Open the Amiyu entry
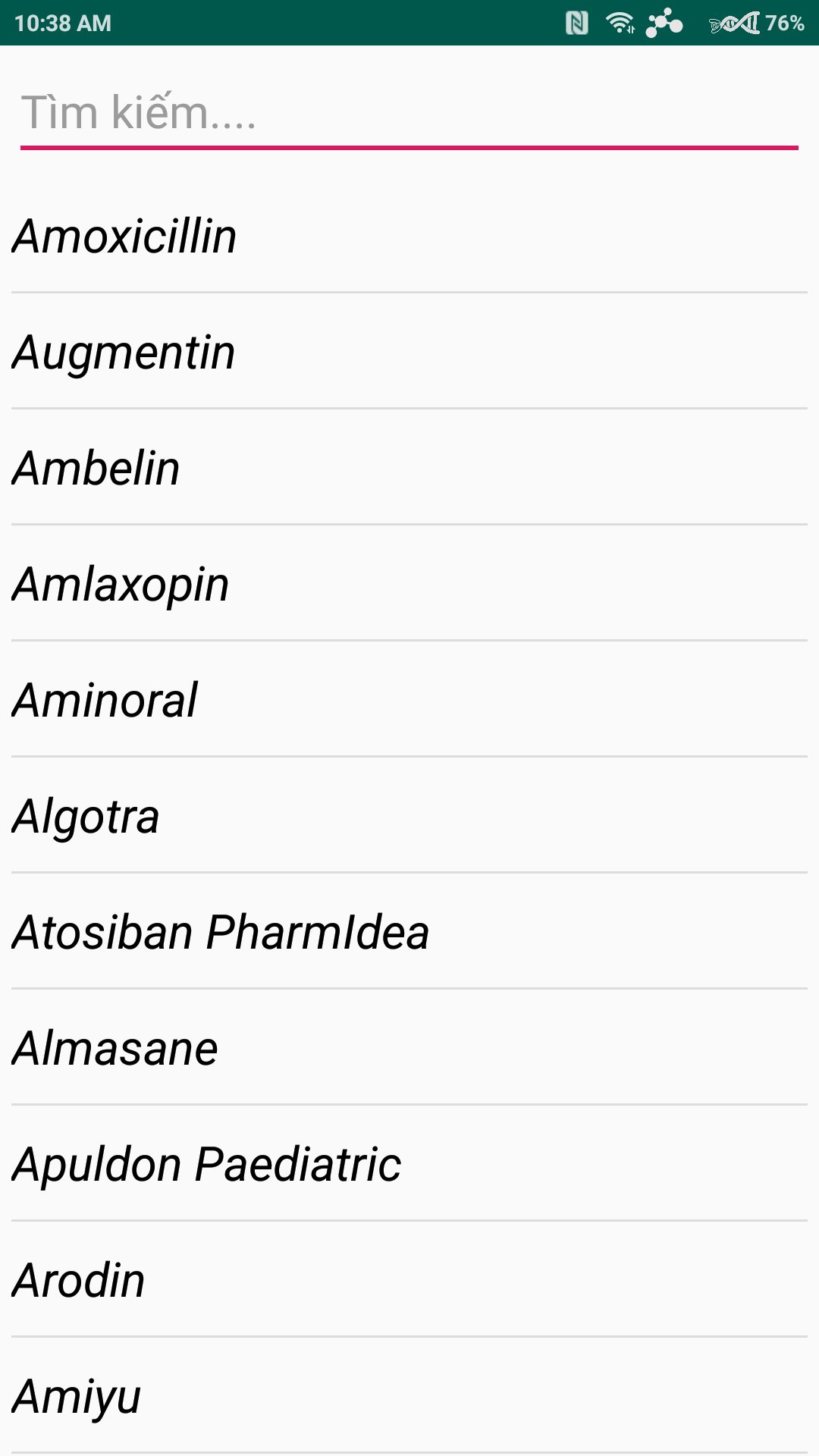Screen dimensions: 819x1456 pos(409,1395)
